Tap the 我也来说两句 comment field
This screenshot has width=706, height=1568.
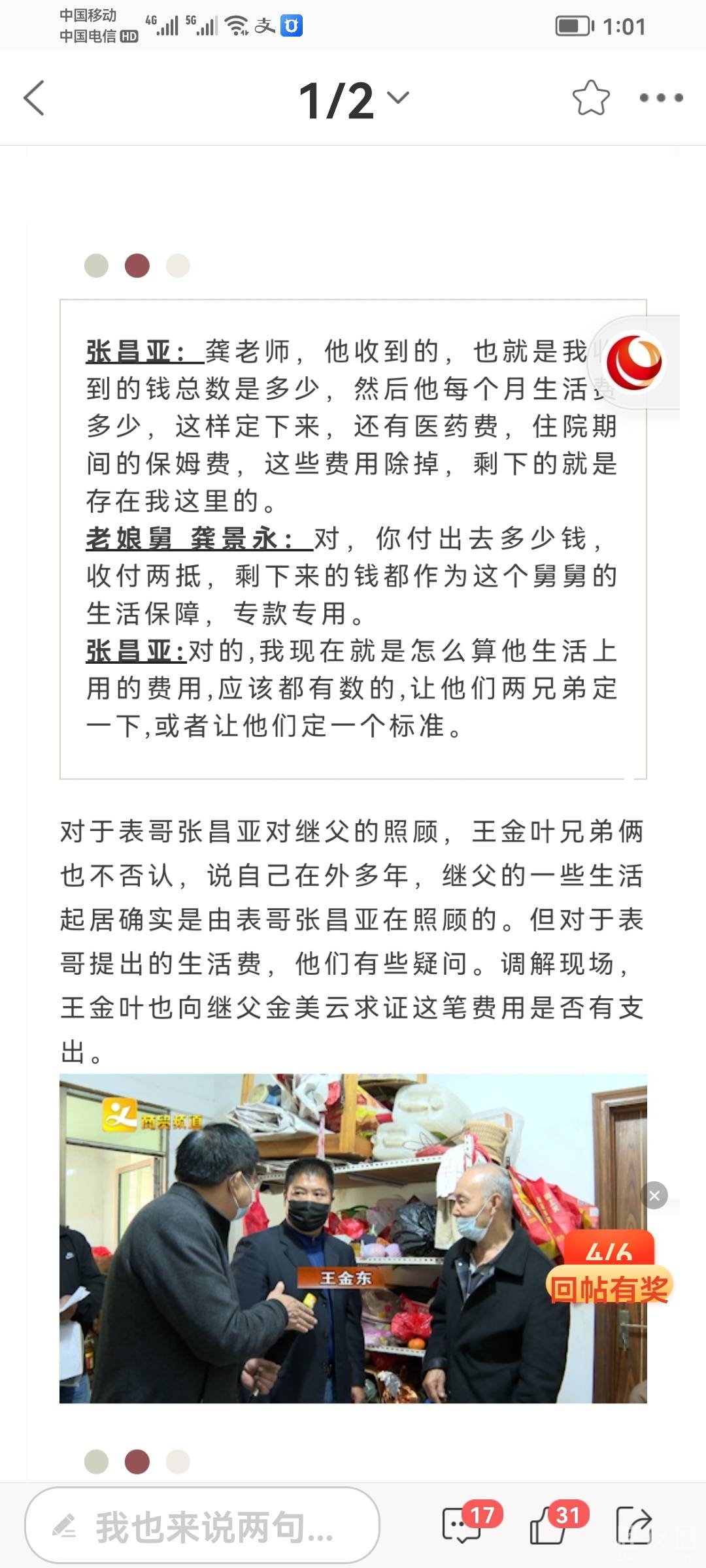click(x=203, y=1526)
